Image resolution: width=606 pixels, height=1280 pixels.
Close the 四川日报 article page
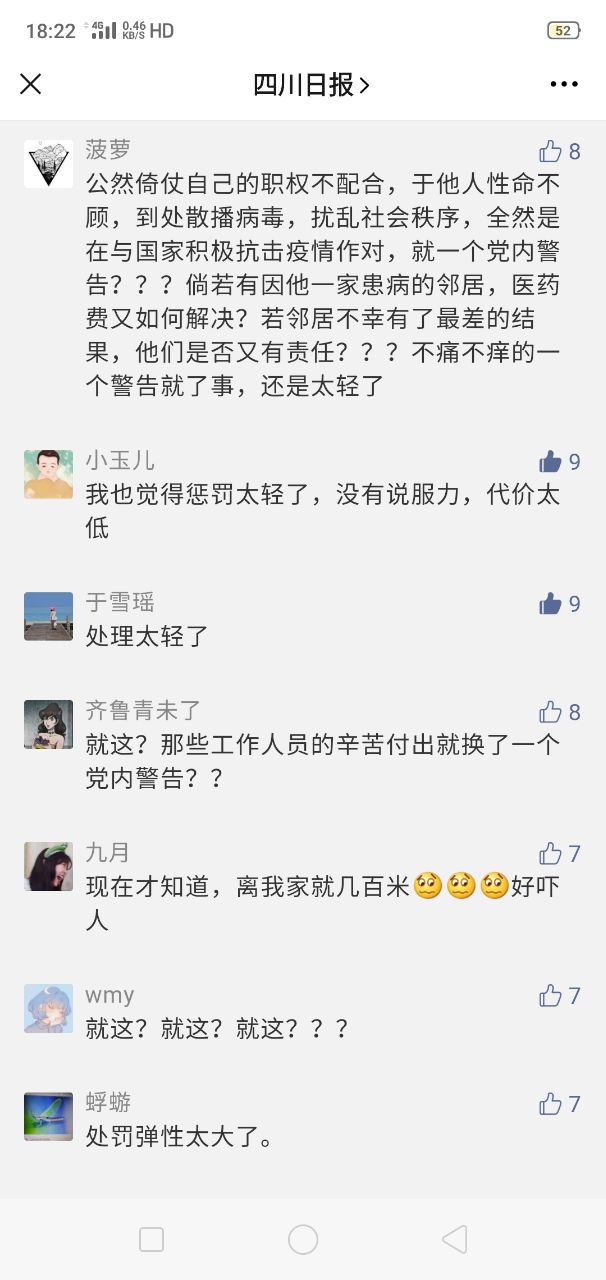pyautogui.click(x=31, y=85)
